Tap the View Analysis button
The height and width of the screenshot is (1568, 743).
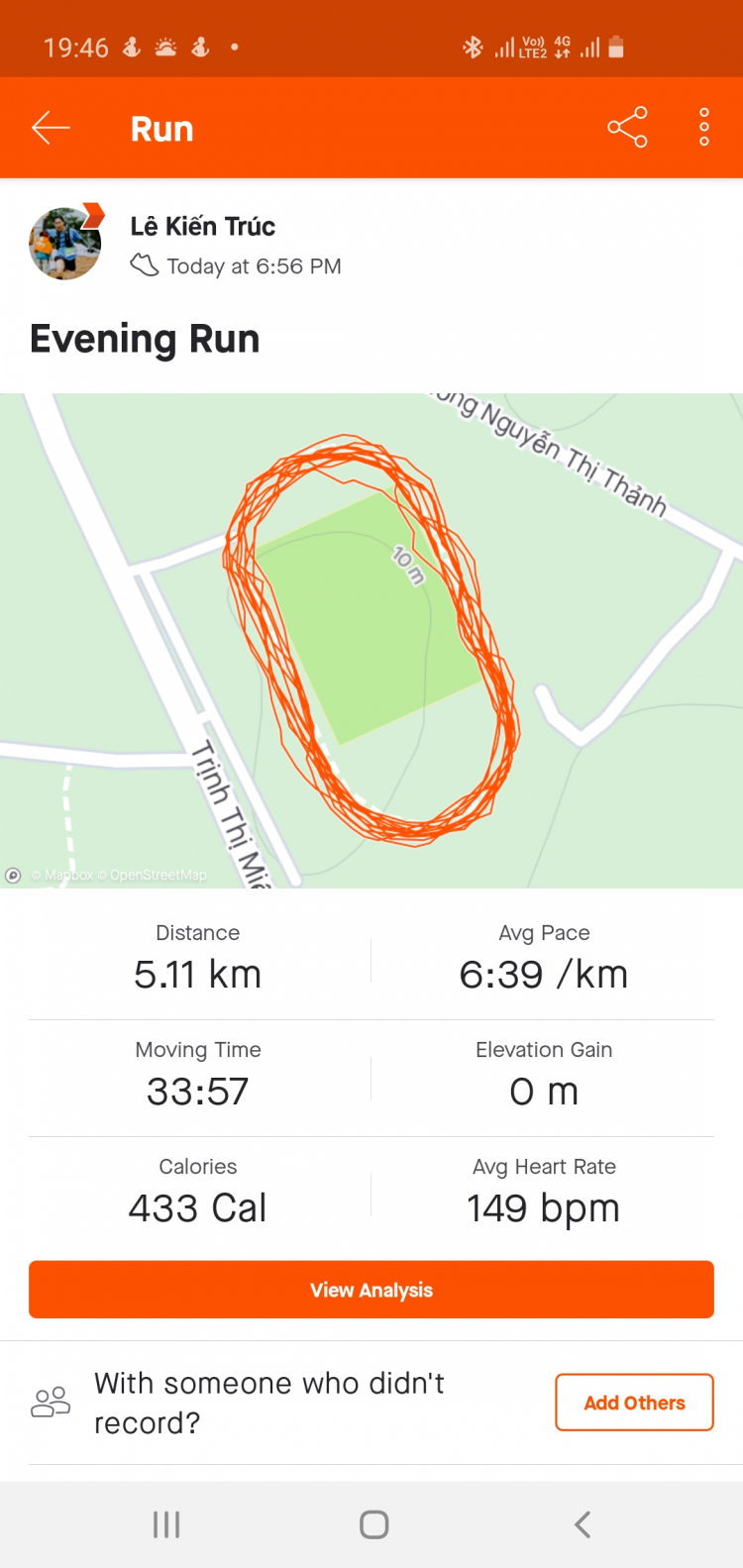[x=371, y=1290]
